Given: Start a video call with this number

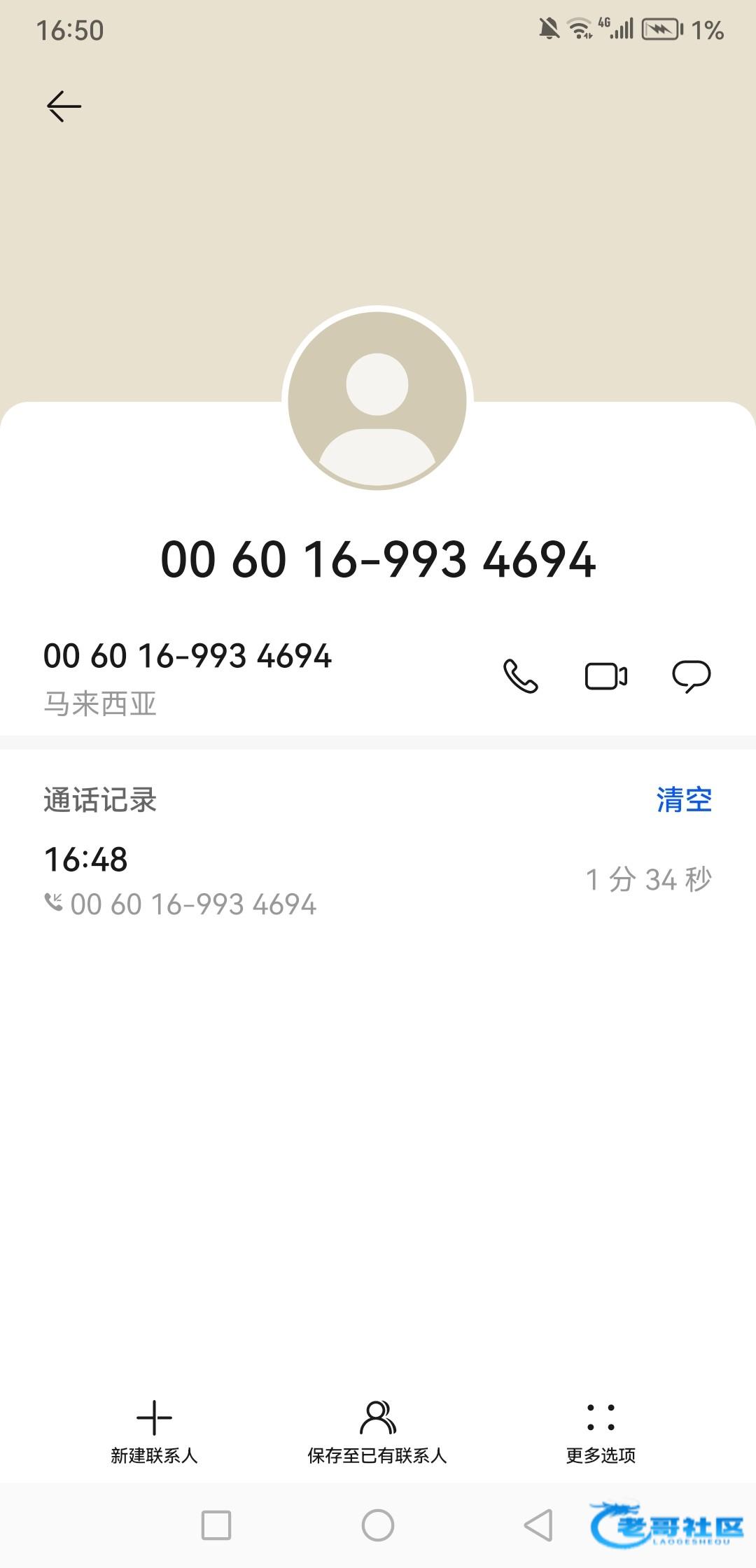Looking at the screenshot, I should tap(606, 676).
